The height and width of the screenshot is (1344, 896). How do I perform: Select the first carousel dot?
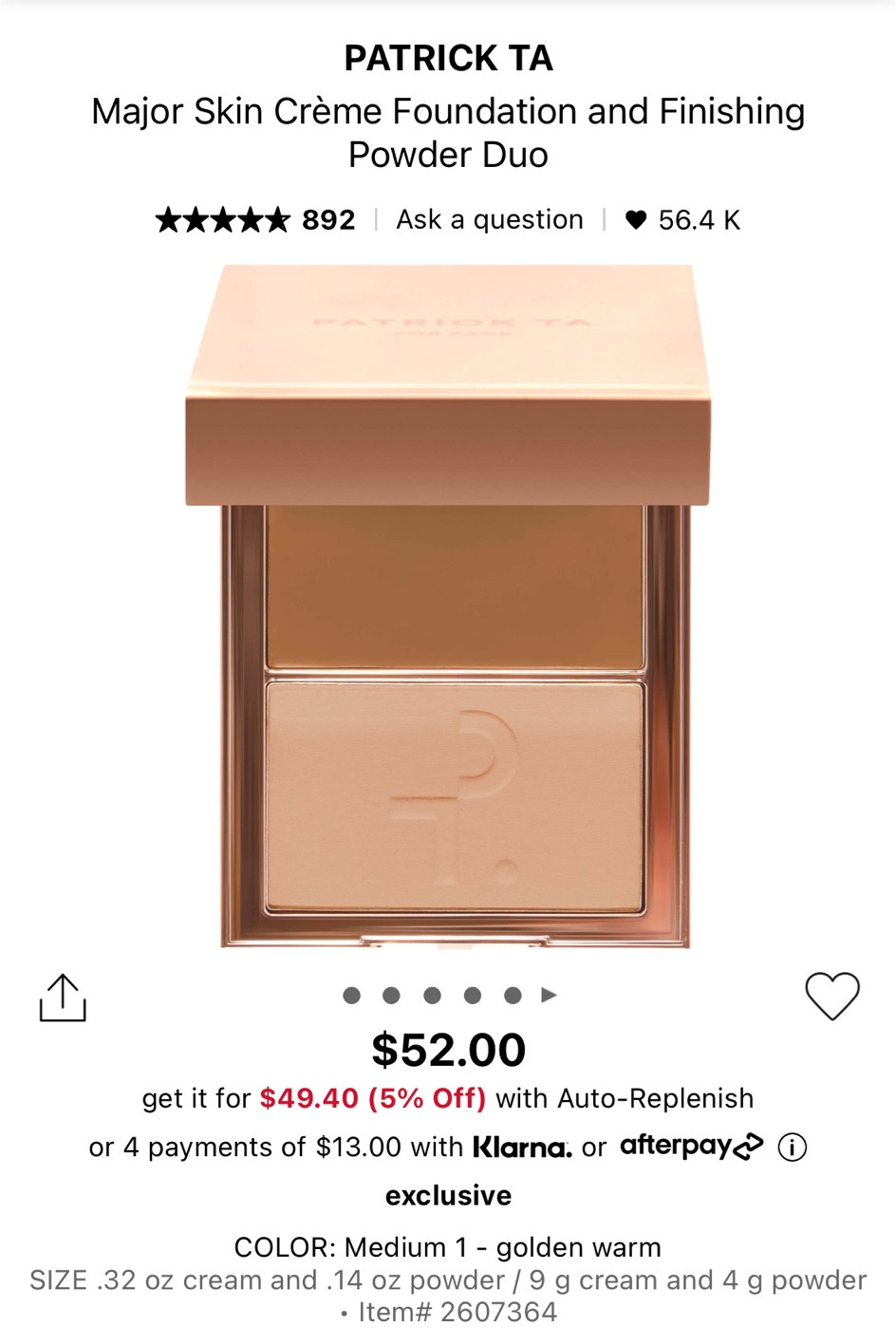(353, 996)
